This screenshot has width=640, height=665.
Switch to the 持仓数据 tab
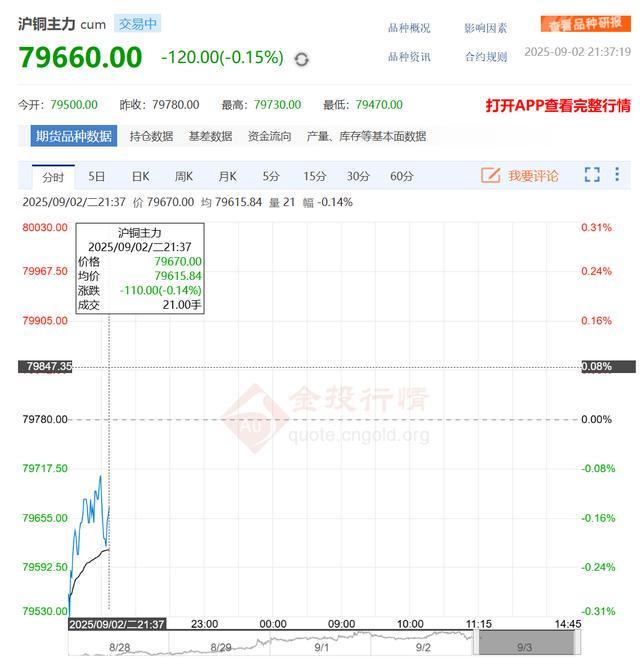151,136
